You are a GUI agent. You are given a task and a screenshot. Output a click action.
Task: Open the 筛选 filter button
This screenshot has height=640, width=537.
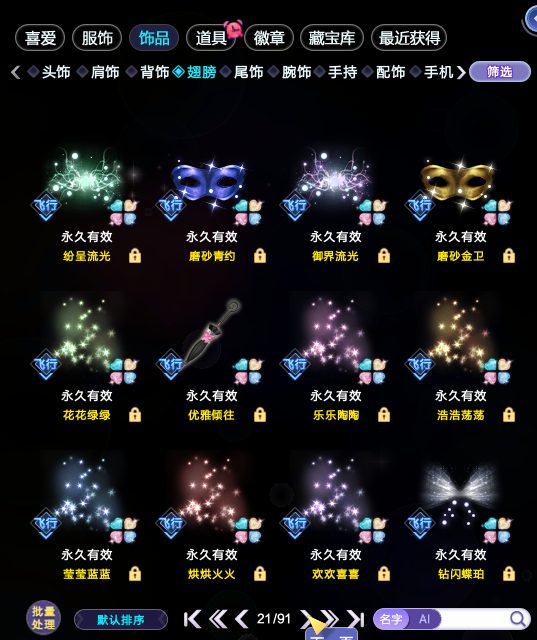coord(499,72)
